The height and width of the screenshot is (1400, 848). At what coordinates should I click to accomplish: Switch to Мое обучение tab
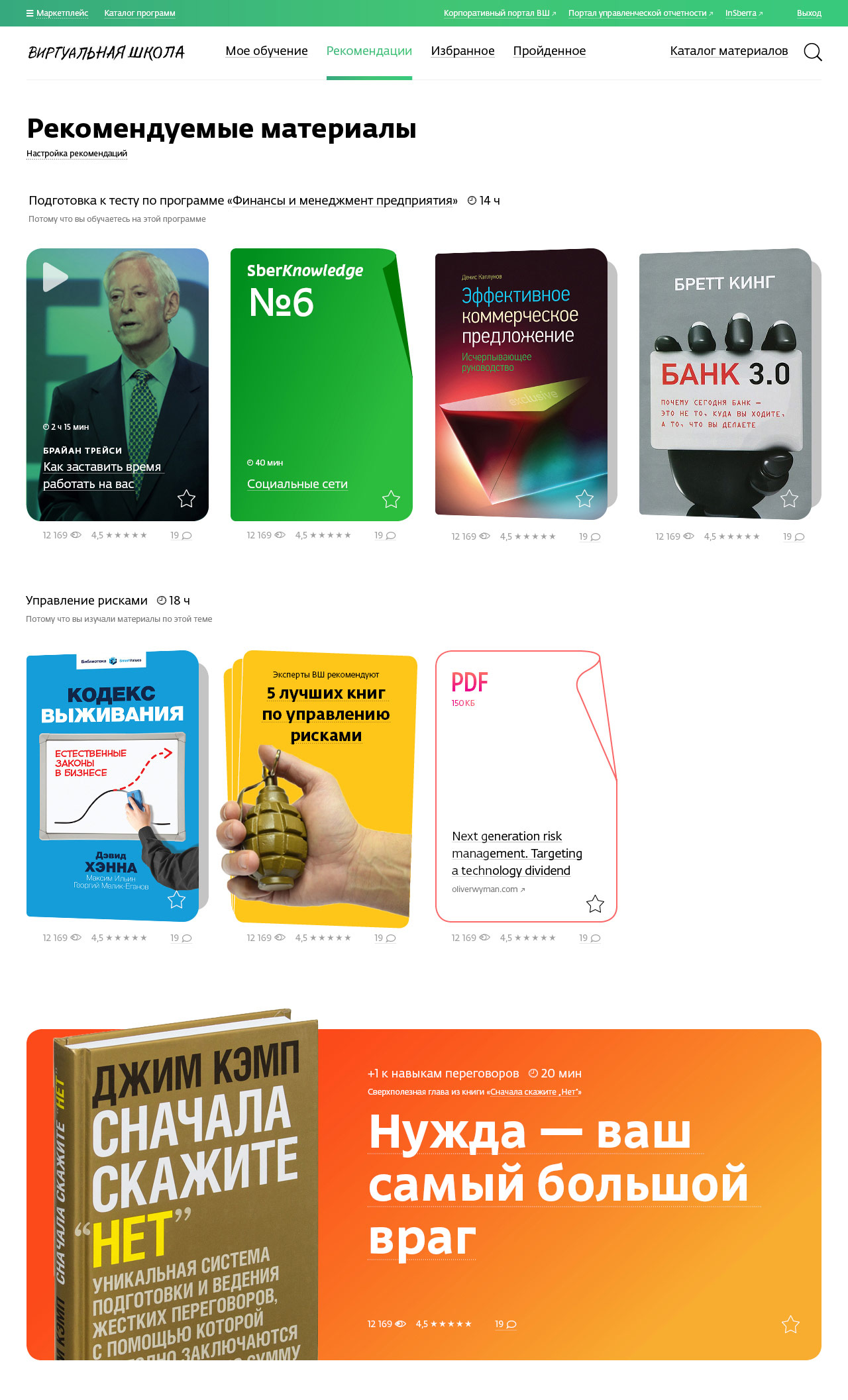click(x=266, y=51)
